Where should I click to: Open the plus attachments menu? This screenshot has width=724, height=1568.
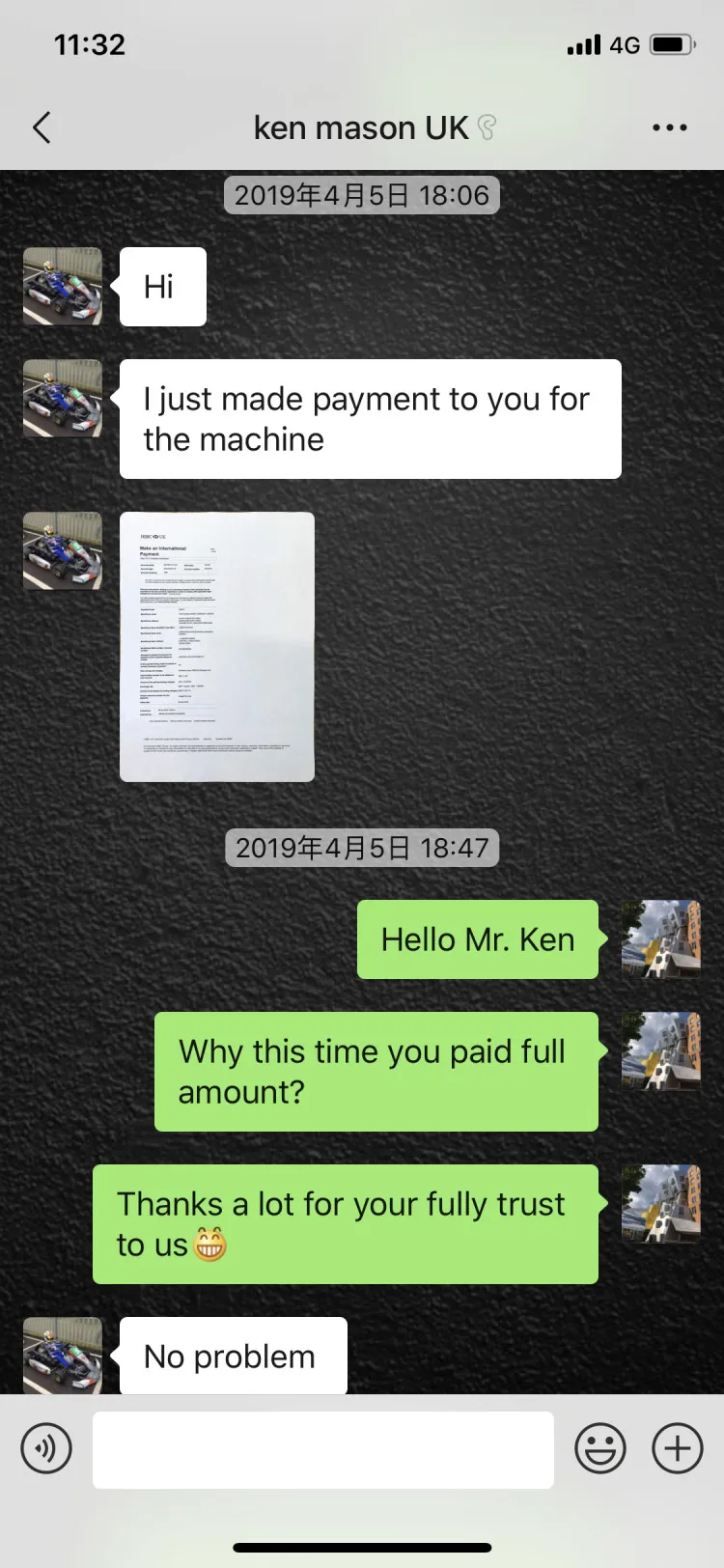coord(678,1448)
